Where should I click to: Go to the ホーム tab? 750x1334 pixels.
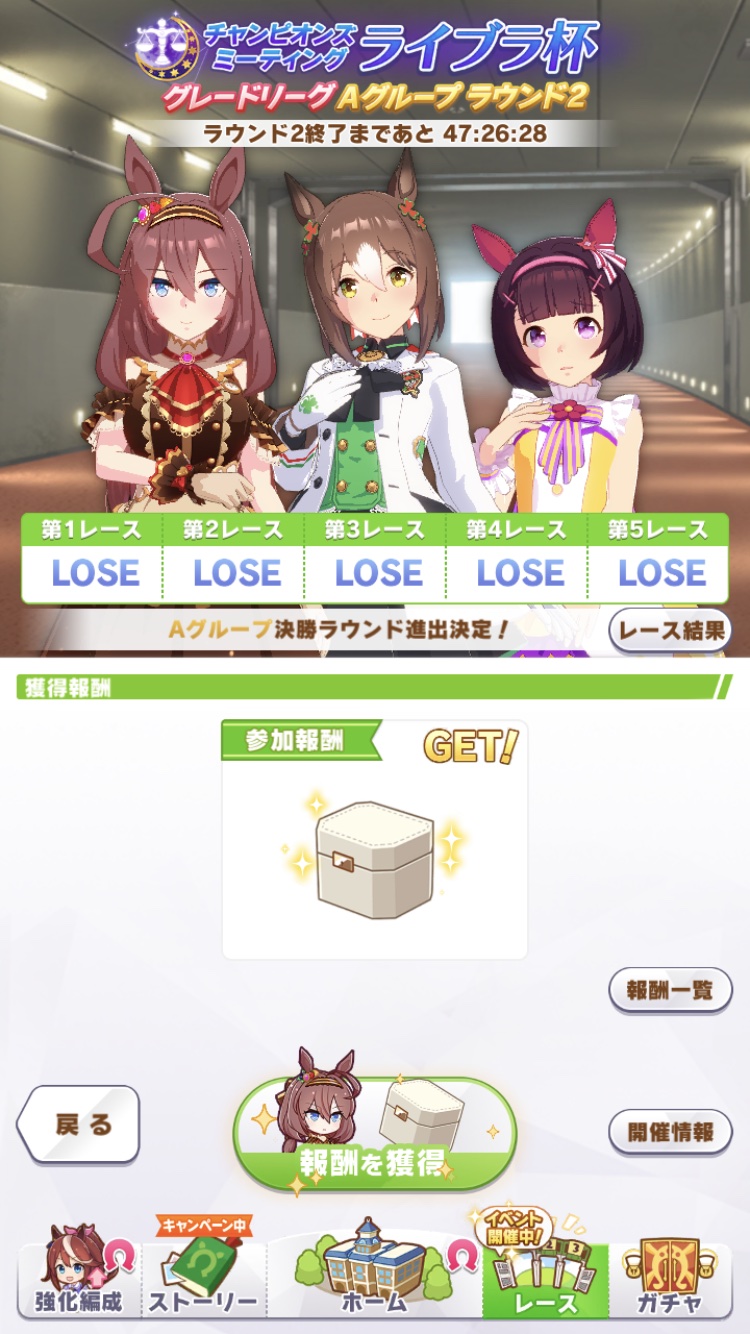[x=375, y=1274]
